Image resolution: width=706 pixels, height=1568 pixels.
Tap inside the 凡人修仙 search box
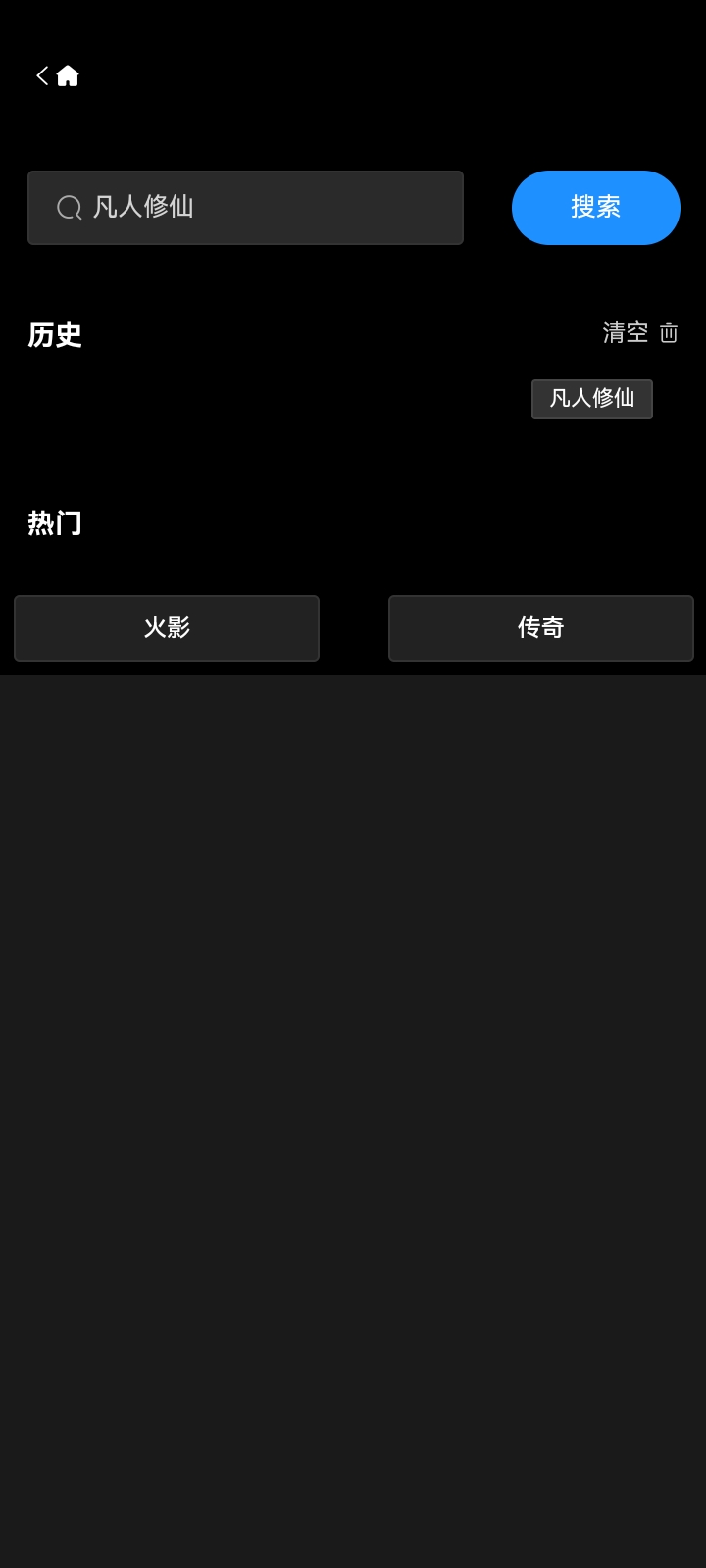245,208
